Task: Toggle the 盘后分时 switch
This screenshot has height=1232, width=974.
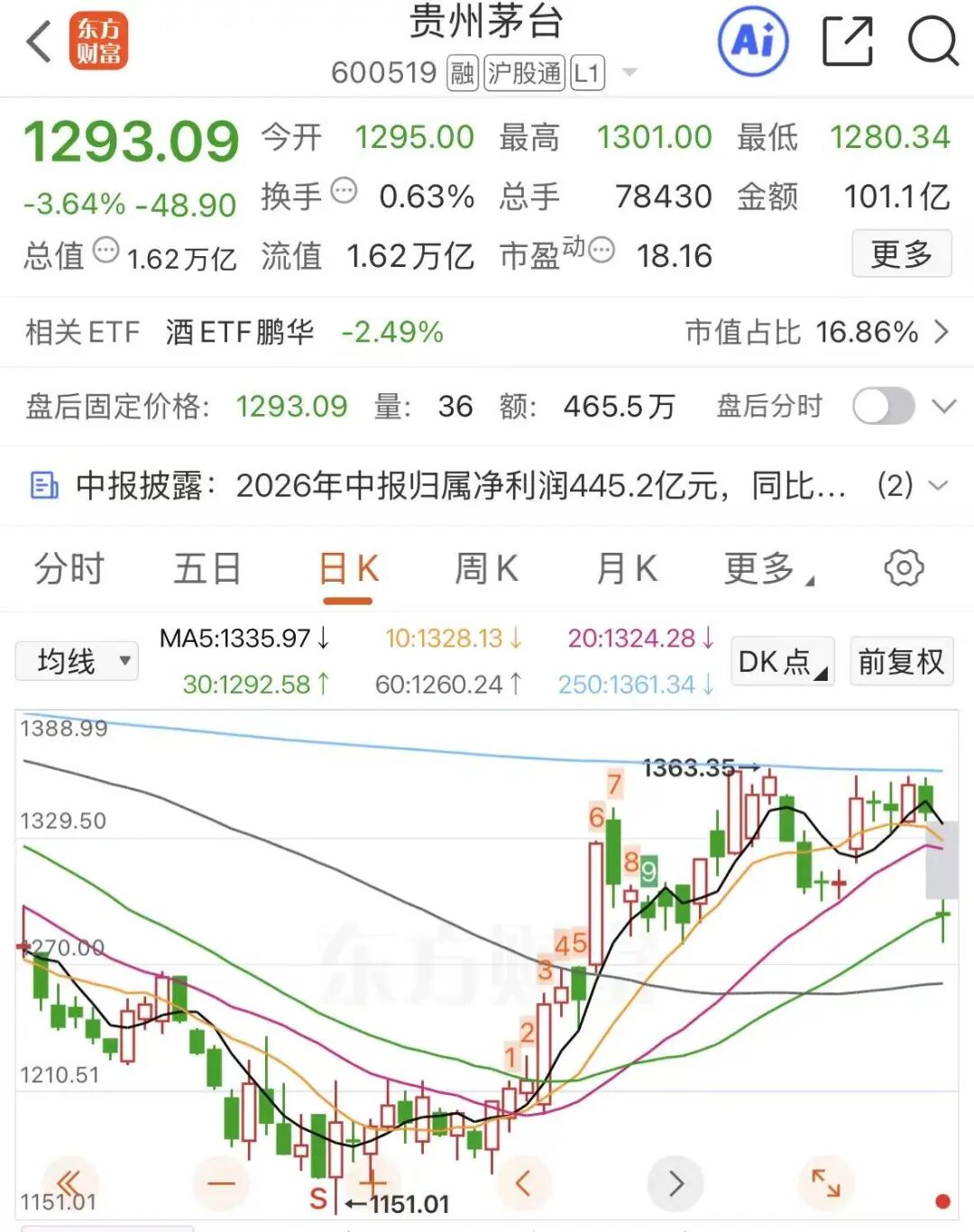Action: (x=884, y=406)
